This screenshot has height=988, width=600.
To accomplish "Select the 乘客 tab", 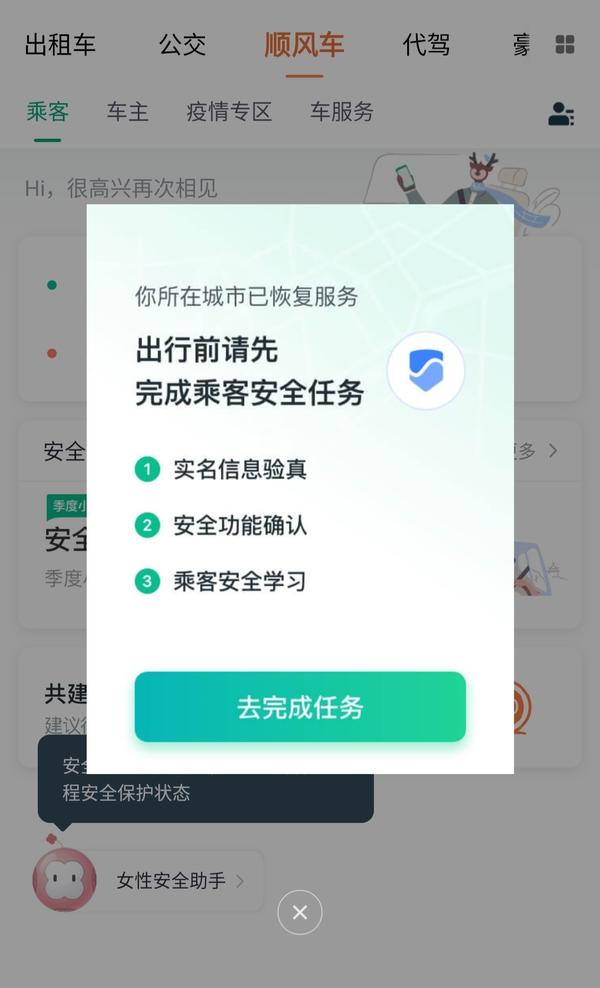I will (47, 112).
